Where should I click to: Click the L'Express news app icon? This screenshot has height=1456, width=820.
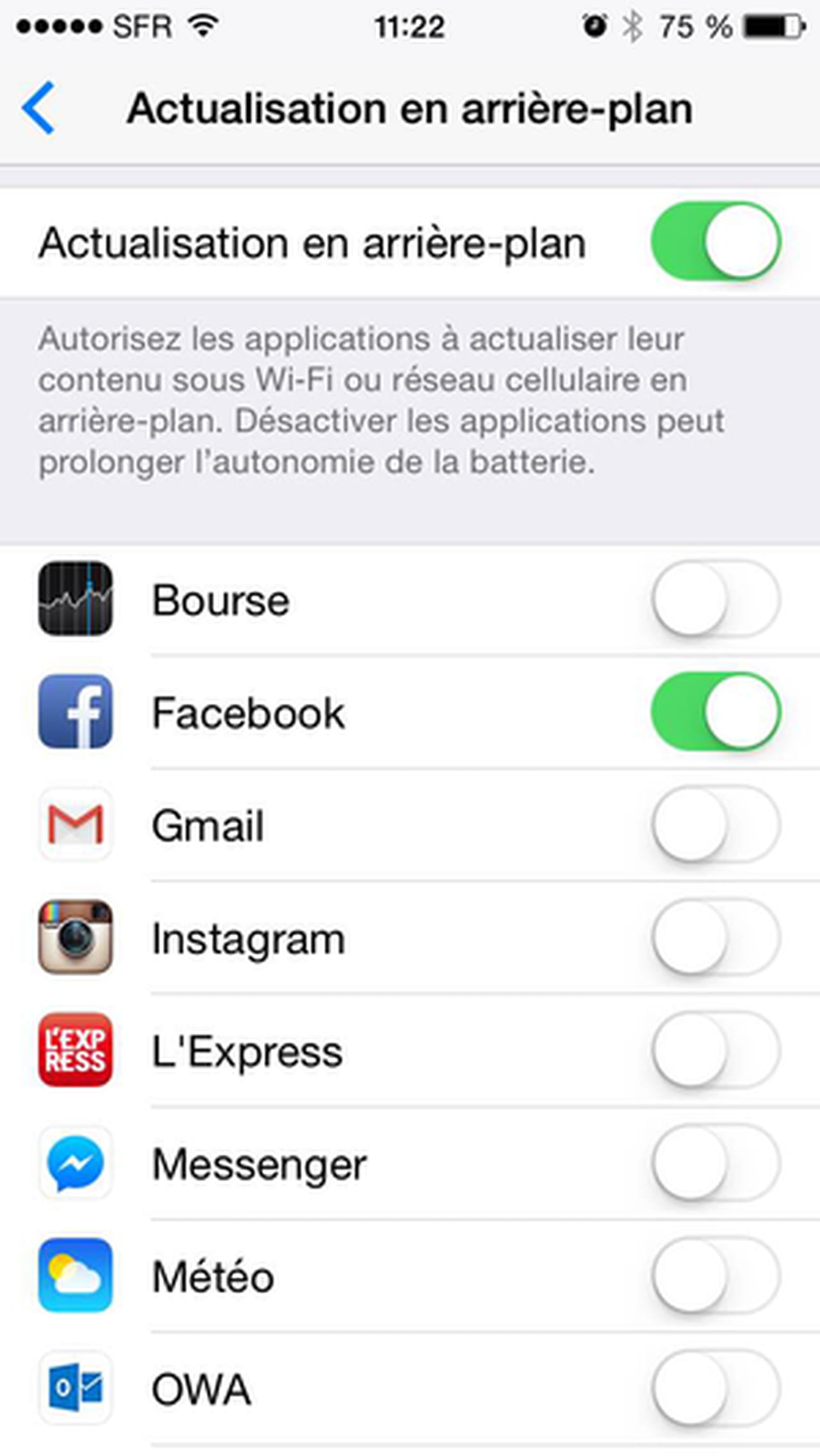[x=75, y=1050]
